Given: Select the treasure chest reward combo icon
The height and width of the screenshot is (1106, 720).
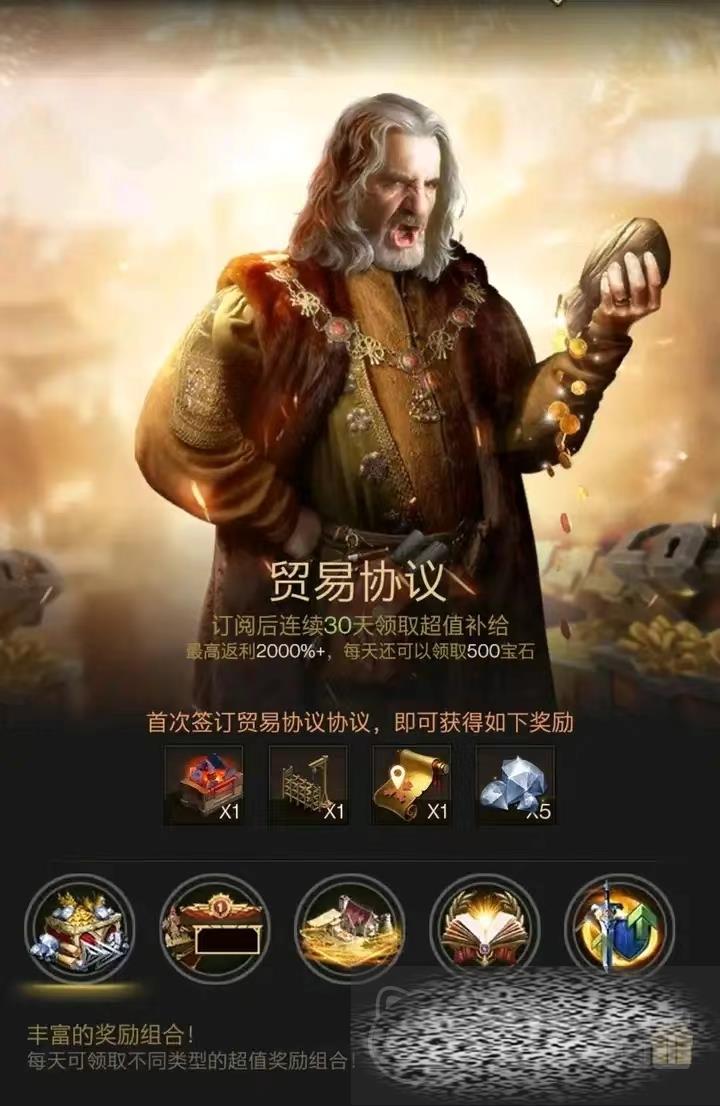Looking at the screenshot, I should tap(80, 928).
